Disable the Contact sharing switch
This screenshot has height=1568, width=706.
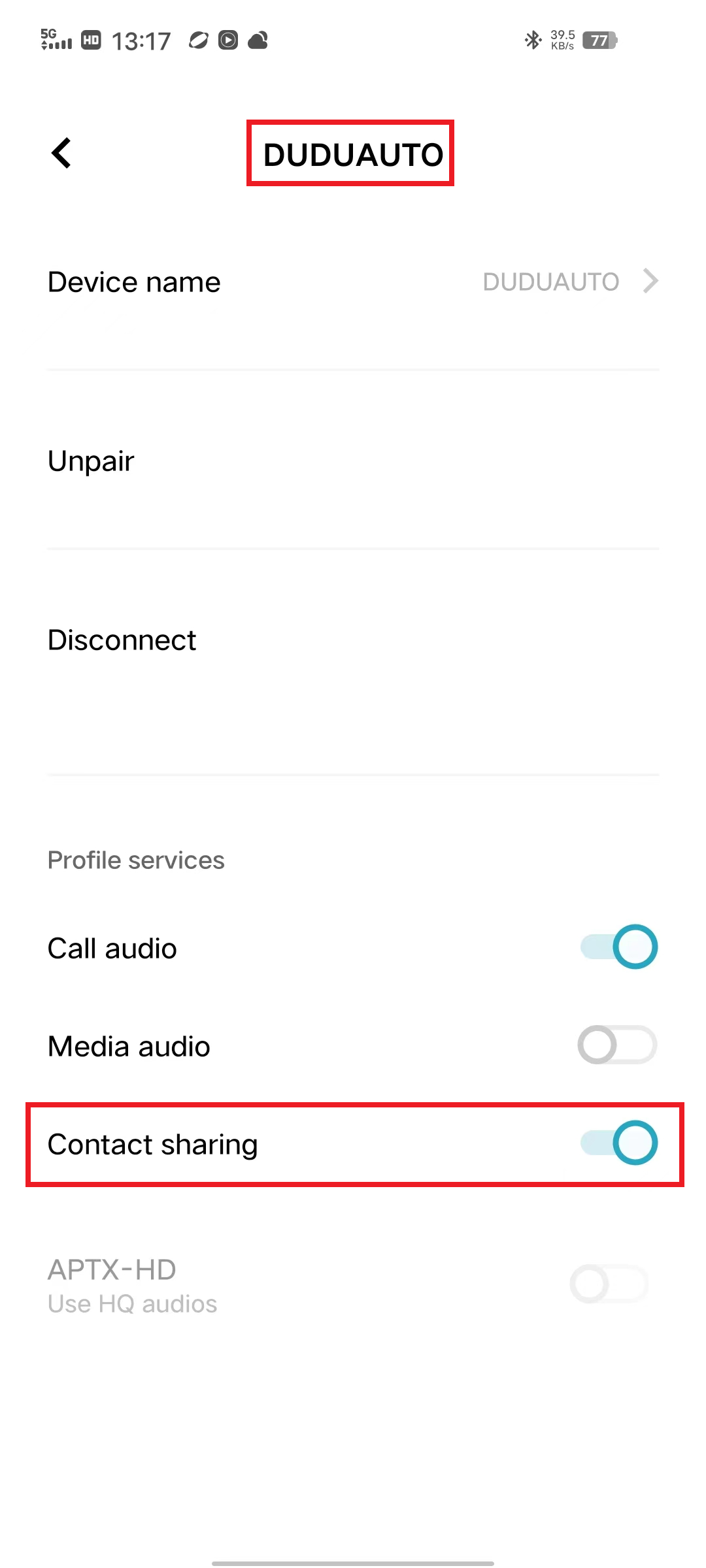(618, 1143)
